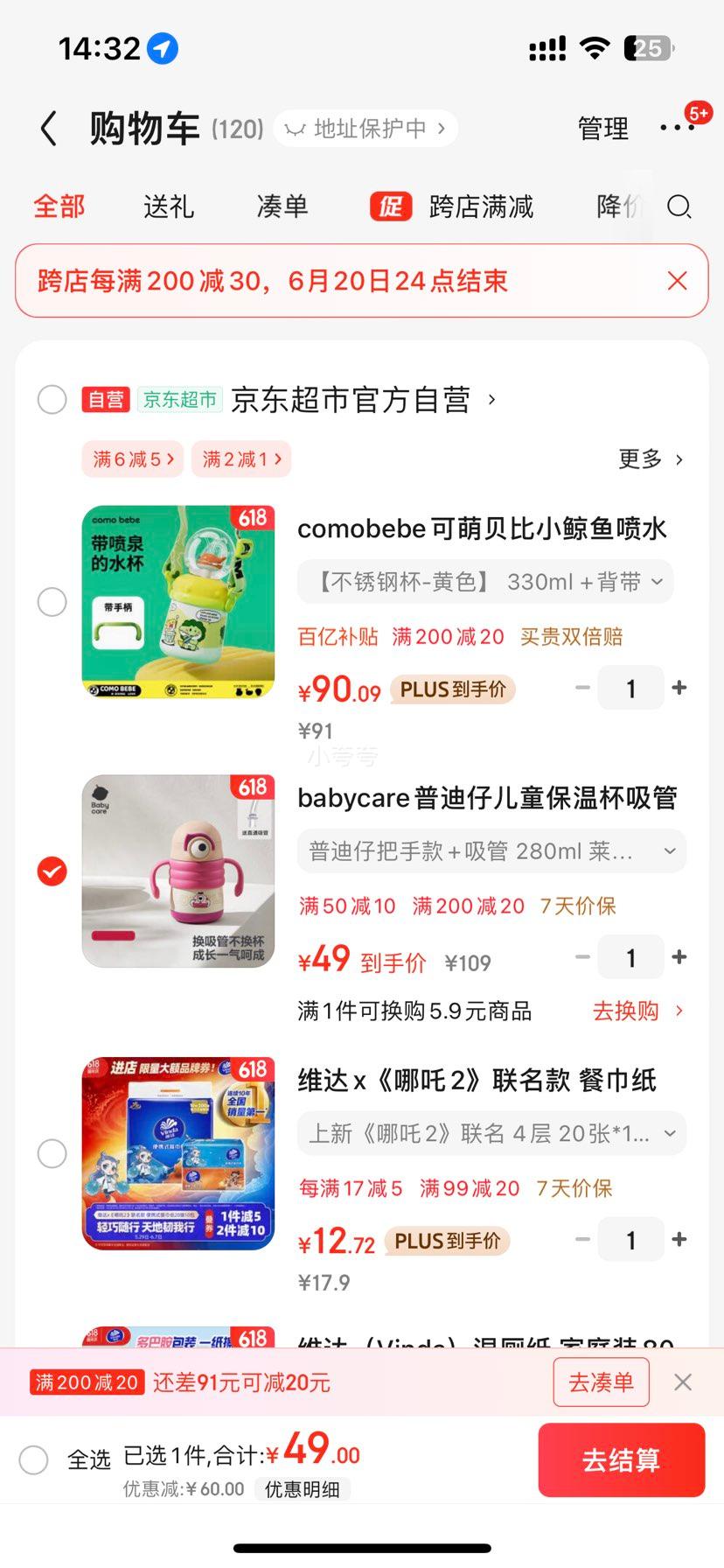Change comobebe 不锈钢杯-黄色 specification

(x=485, y=582)
